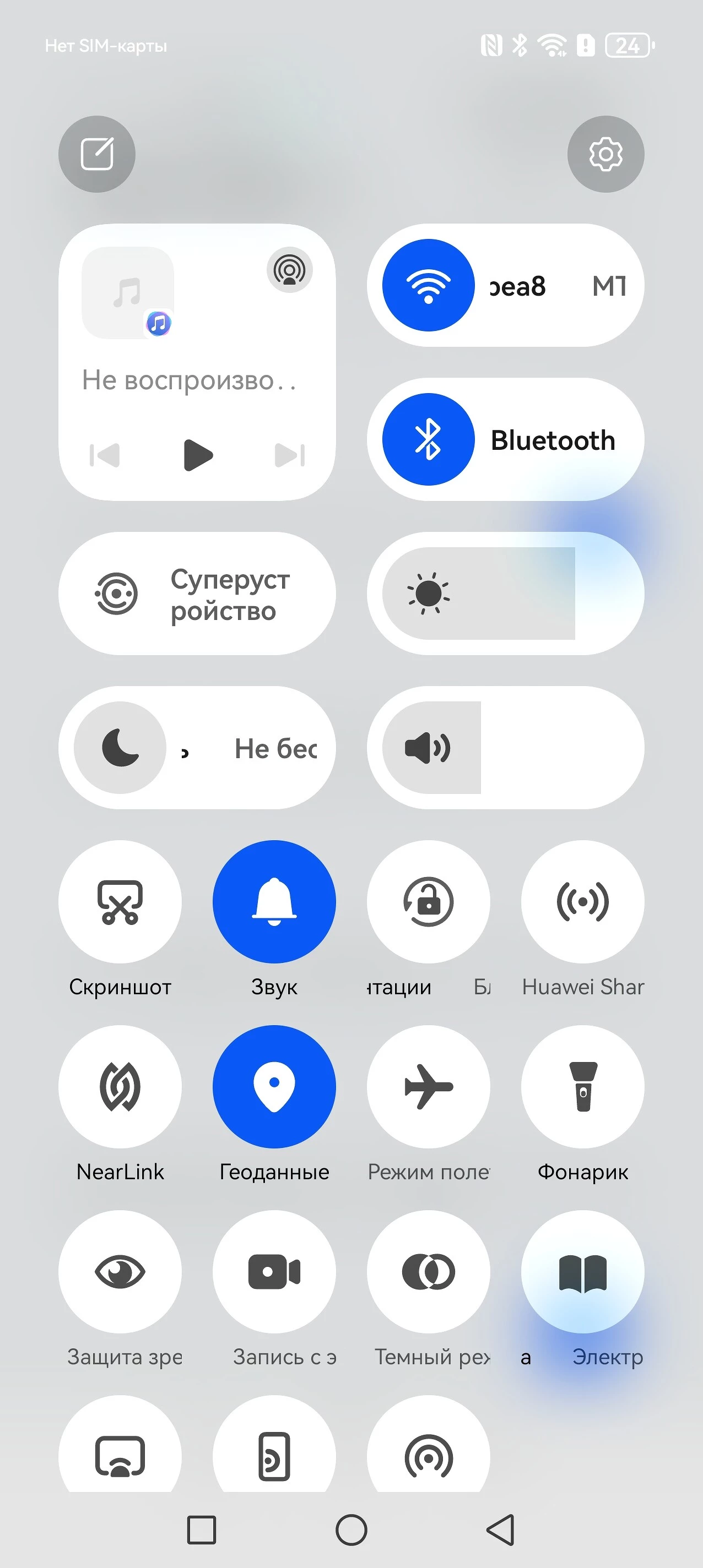
Task: Take a screenshot with Скриншот tile
Action: [x=120, y=901]
